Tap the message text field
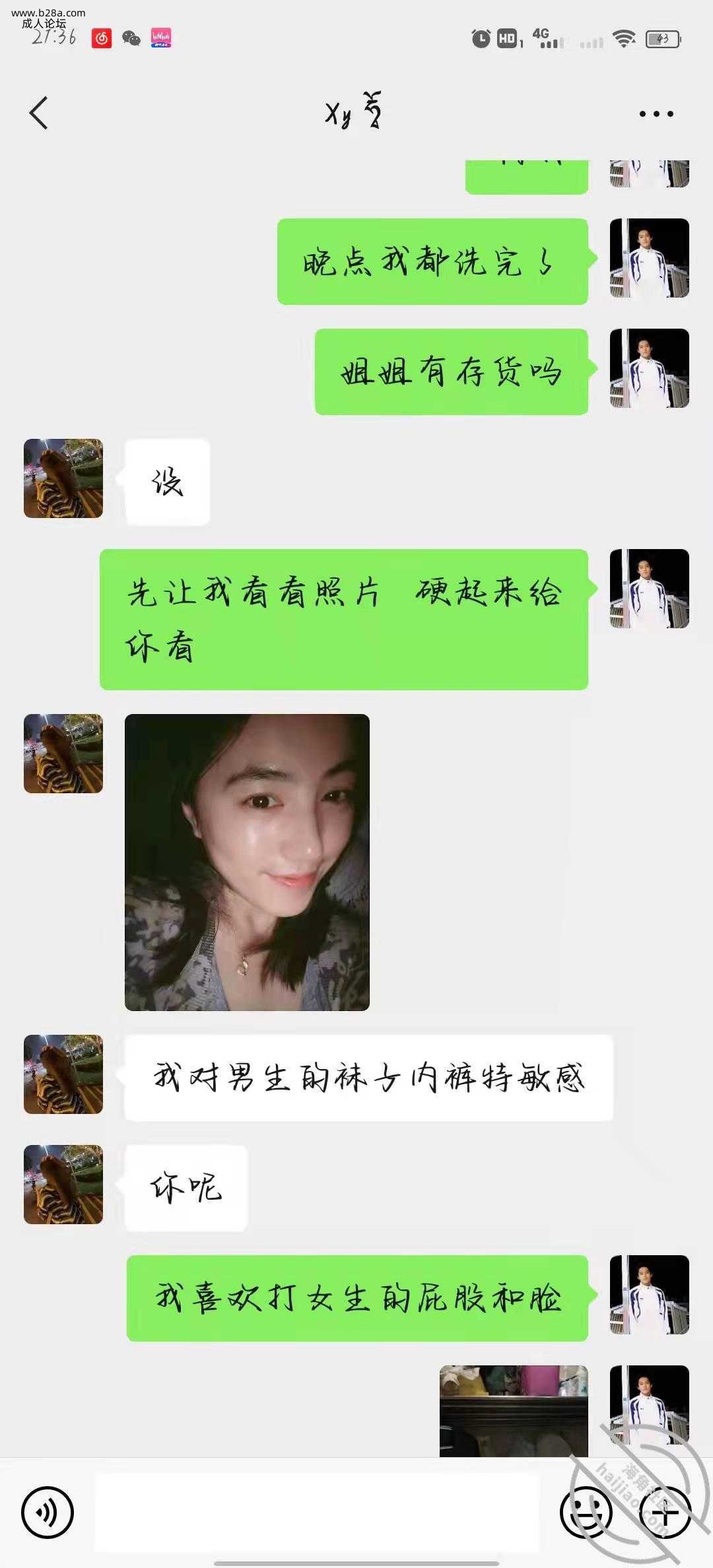 pos(317,1511)
